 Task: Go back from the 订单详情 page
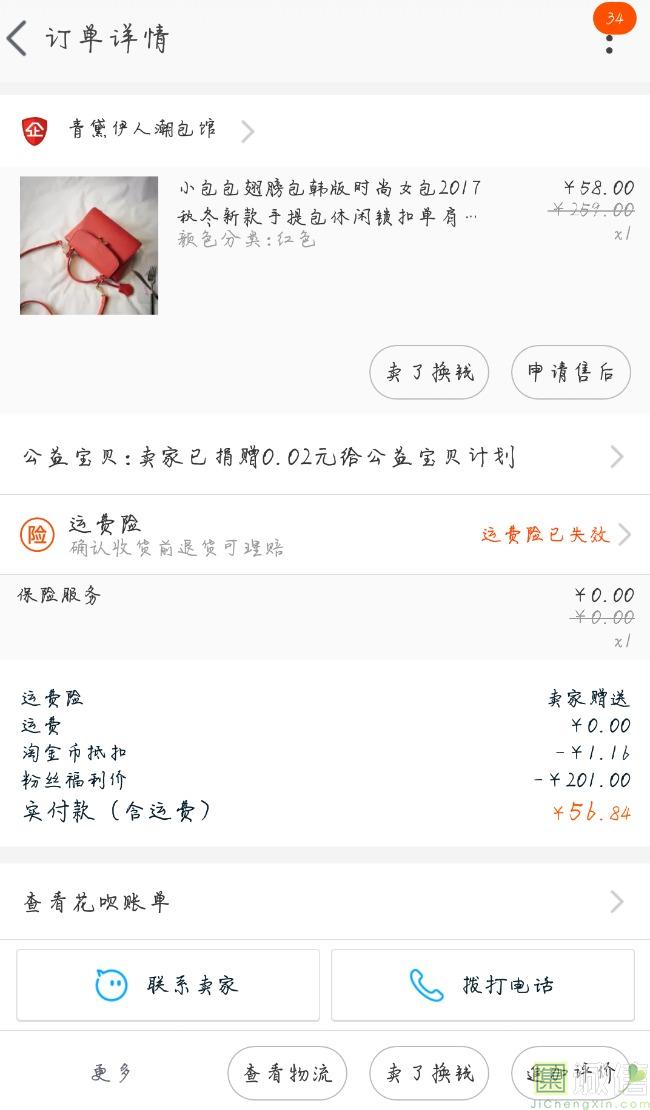(x=18, y=40)
